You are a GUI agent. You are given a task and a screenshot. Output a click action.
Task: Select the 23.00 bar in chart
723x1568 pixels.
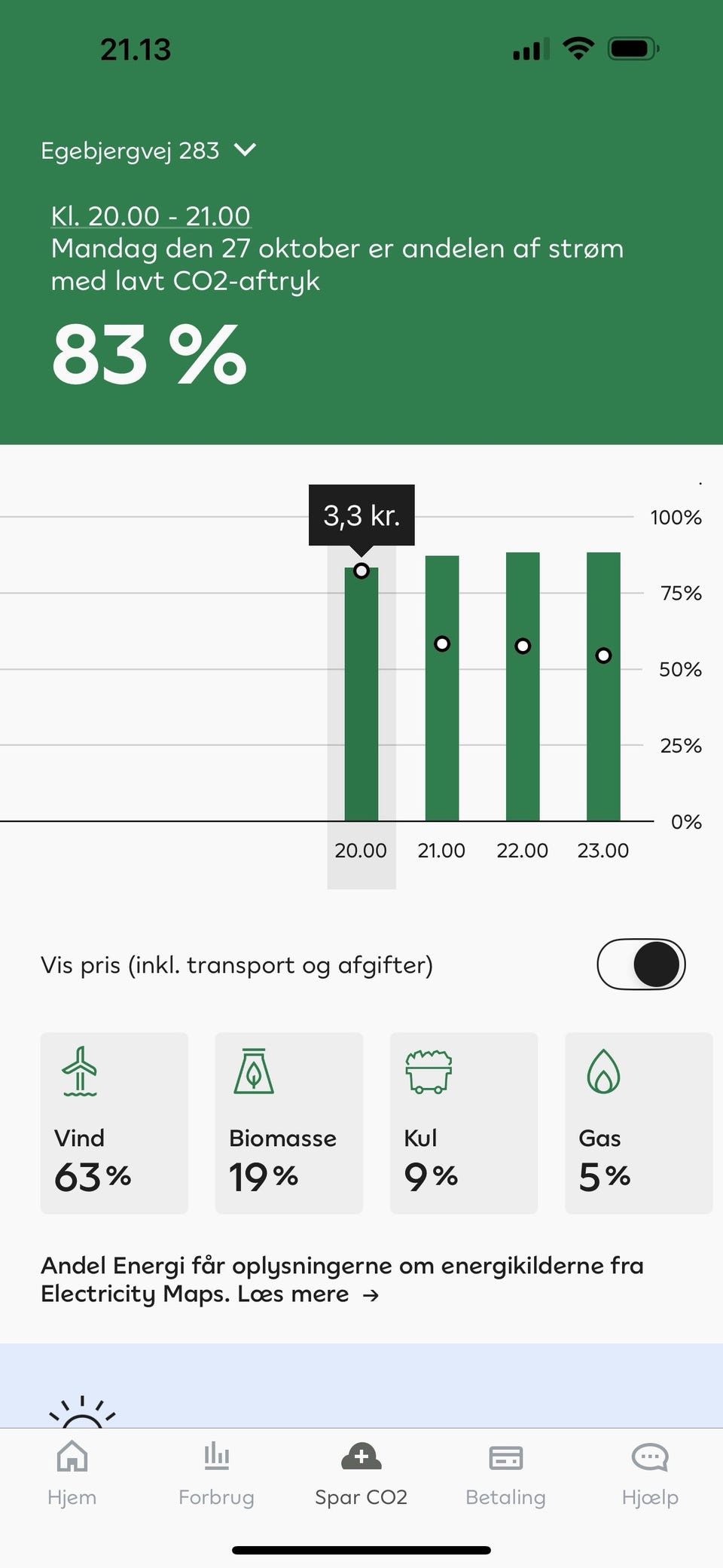603,686
